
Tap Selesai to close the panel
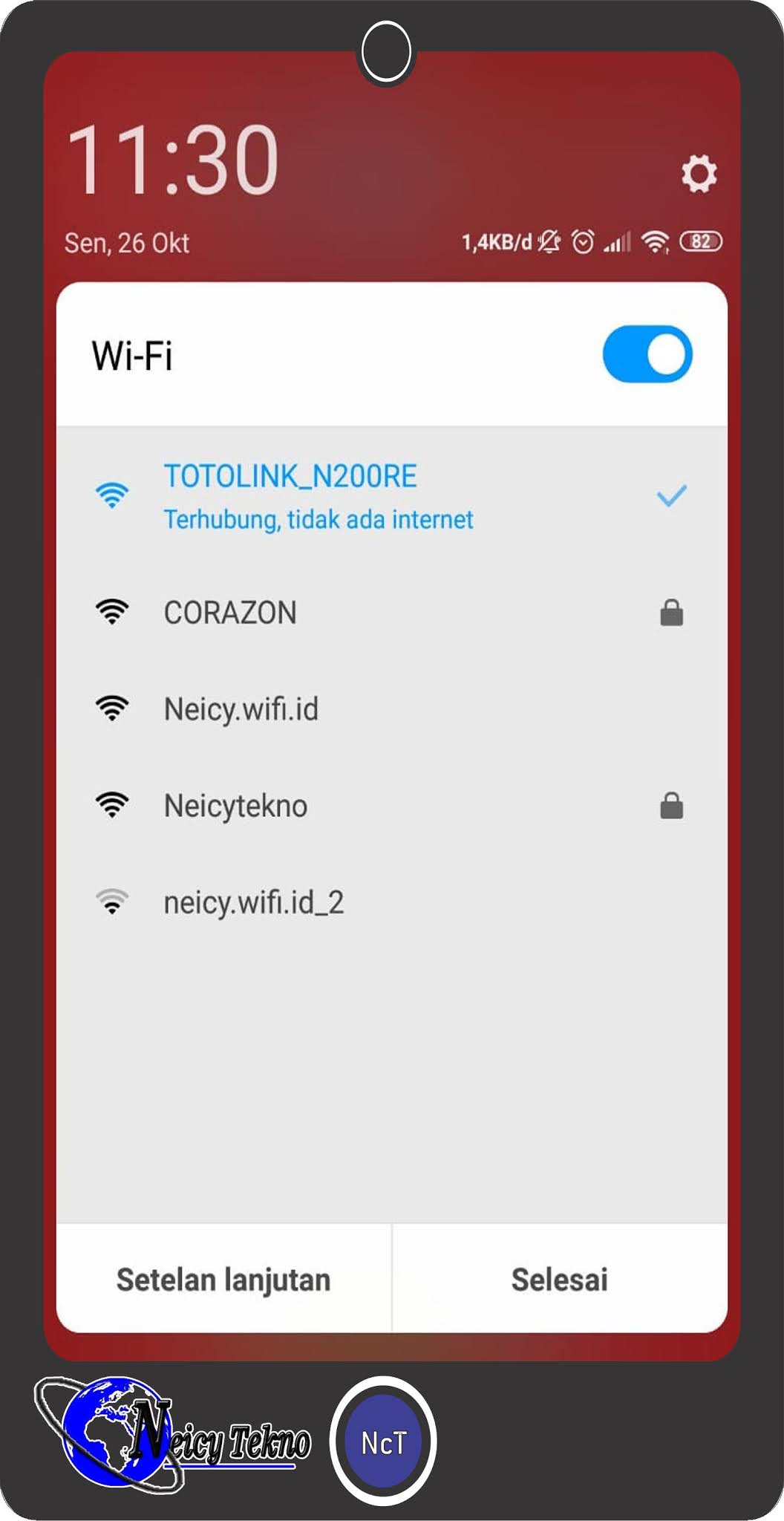pyautogui.click(x=559, y=1280)
